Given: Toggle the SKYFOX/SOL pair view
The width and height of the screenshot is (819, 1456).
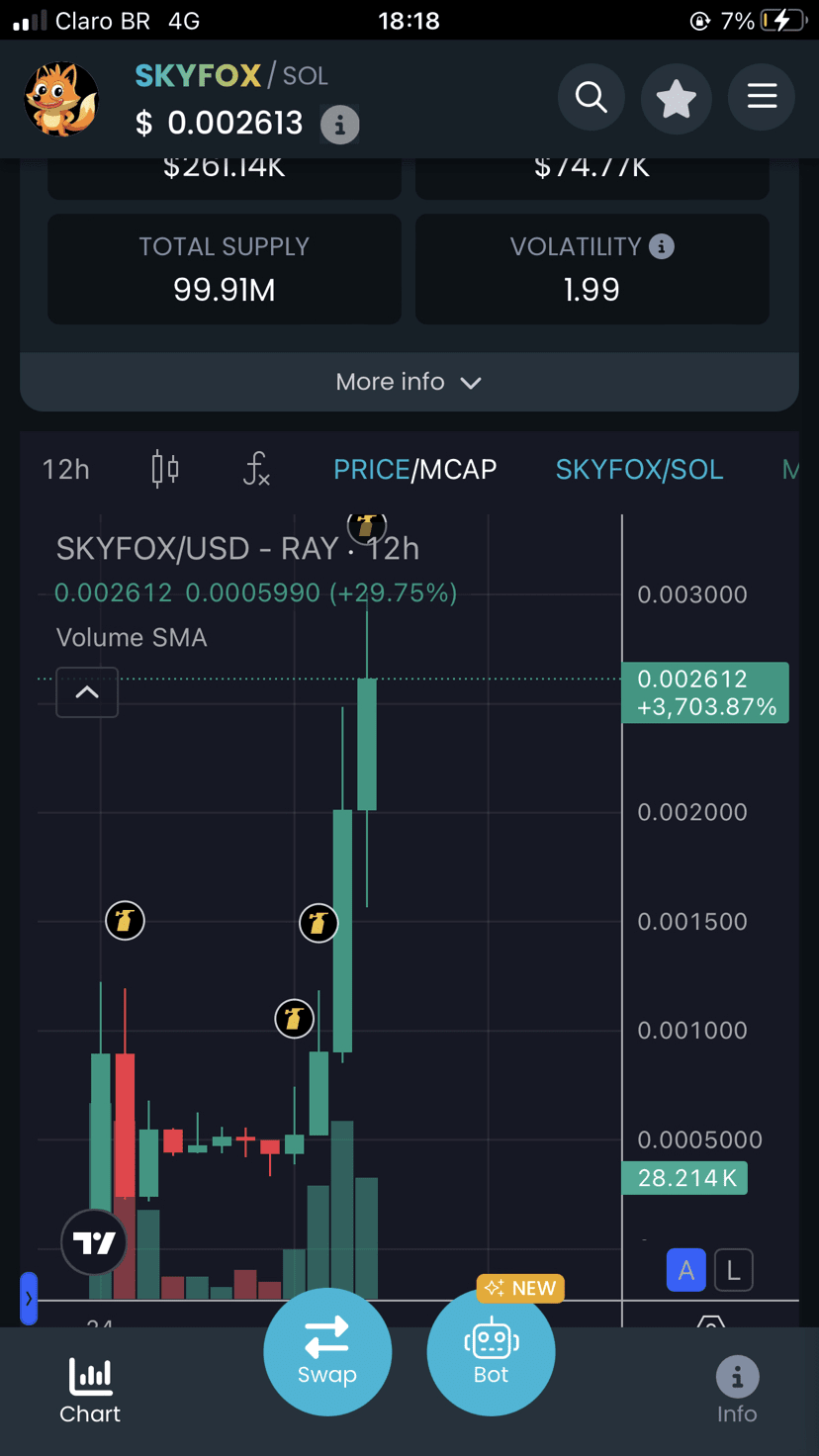Looking at the screenshot, I should [x=639, y=469].
